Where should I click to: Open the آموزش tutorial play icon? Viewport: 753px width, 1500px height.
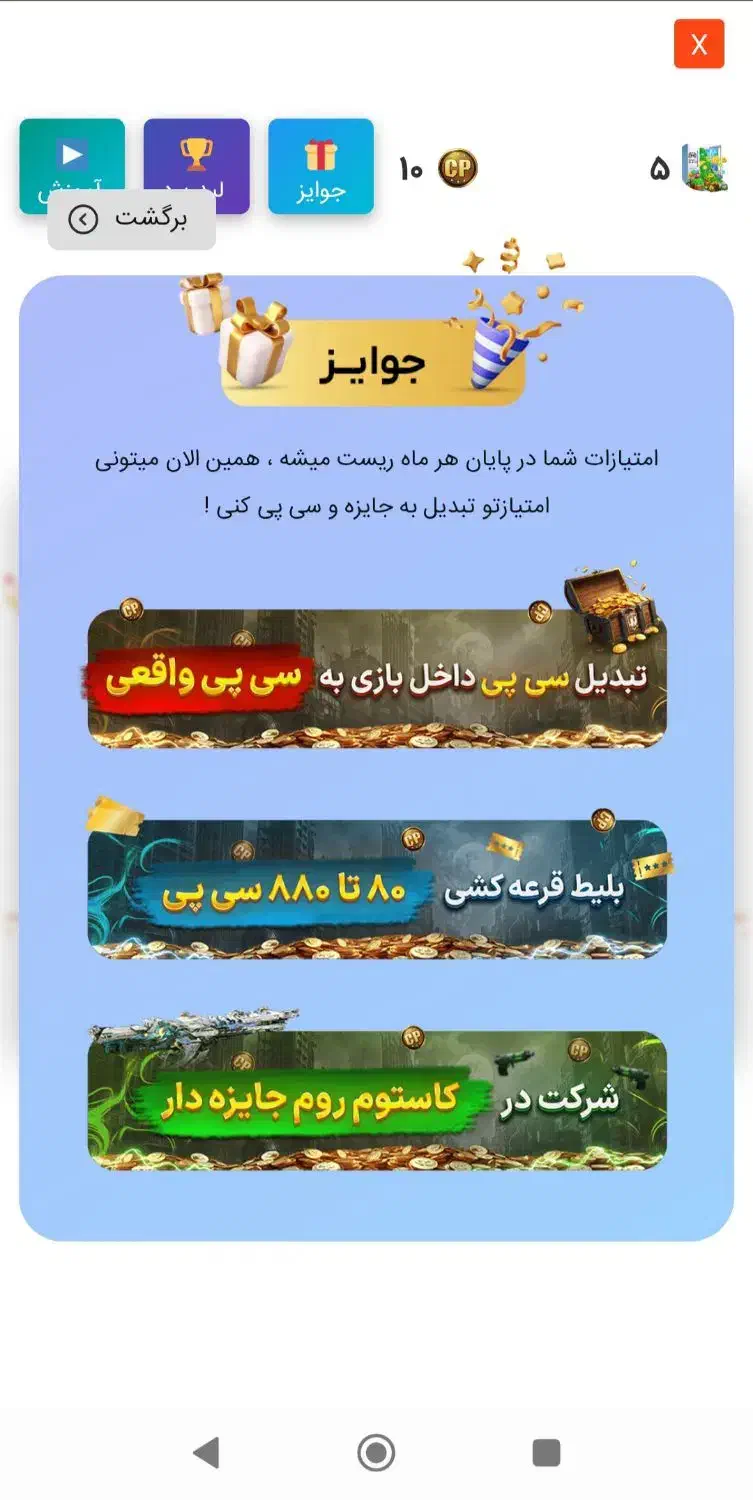click(x=70, y=155)
